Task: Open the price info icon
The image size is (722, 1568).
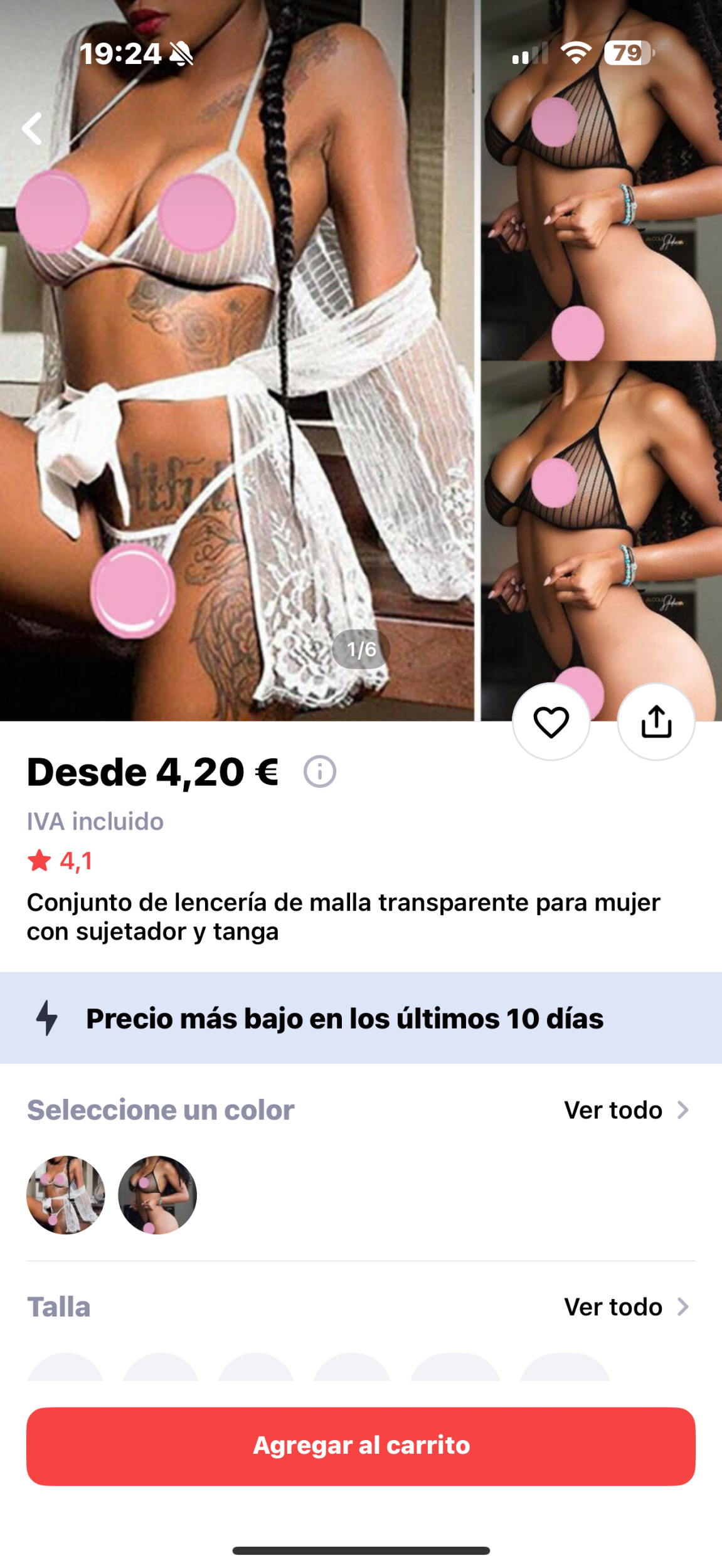Action: [x=320, y=771]
